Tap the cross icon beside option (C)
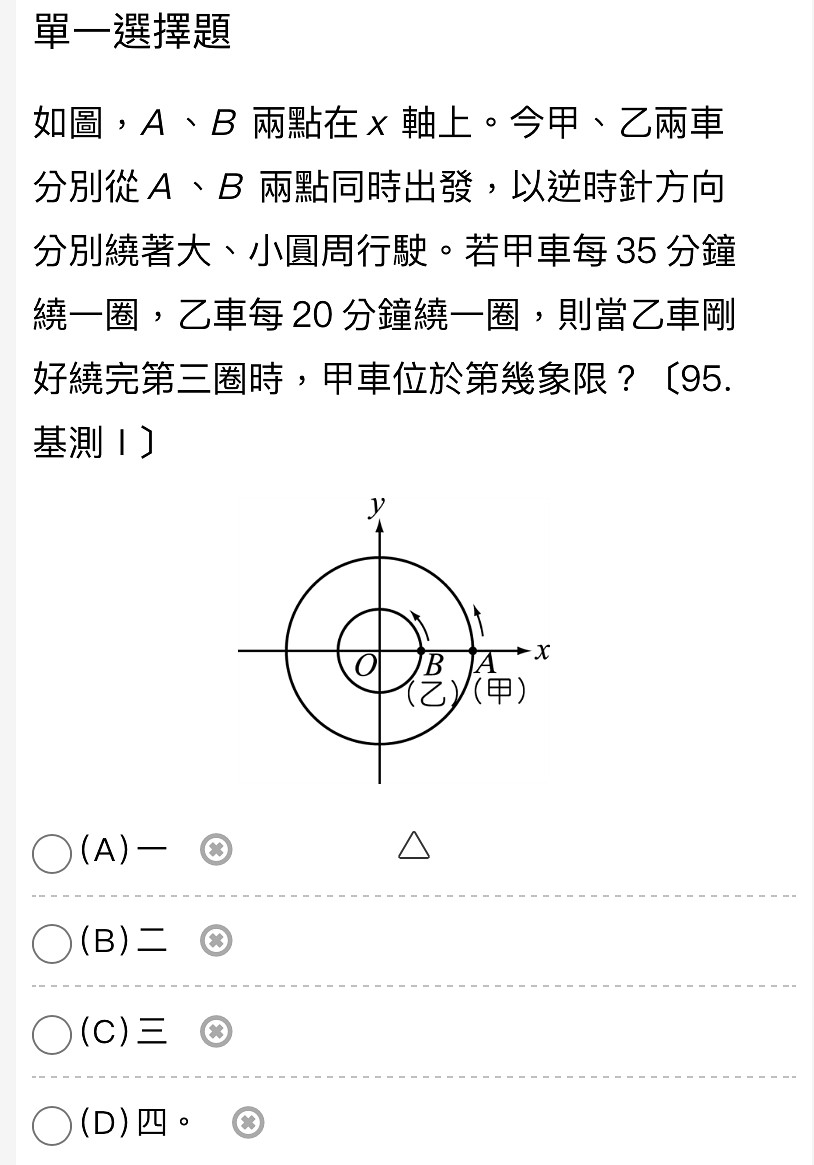The image size is (814, 1165). point(216,1032)
